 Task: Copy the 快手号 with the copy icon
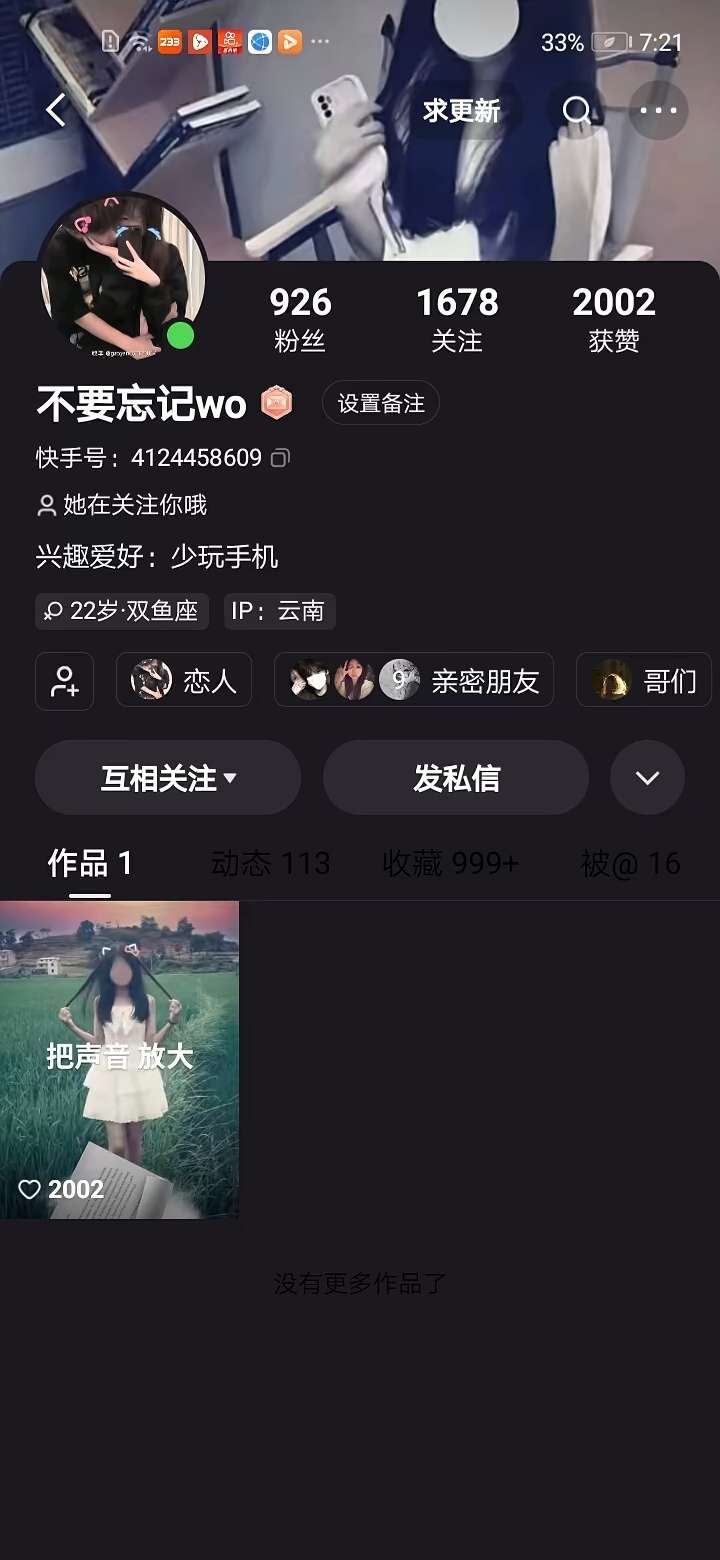pos(281,458)
